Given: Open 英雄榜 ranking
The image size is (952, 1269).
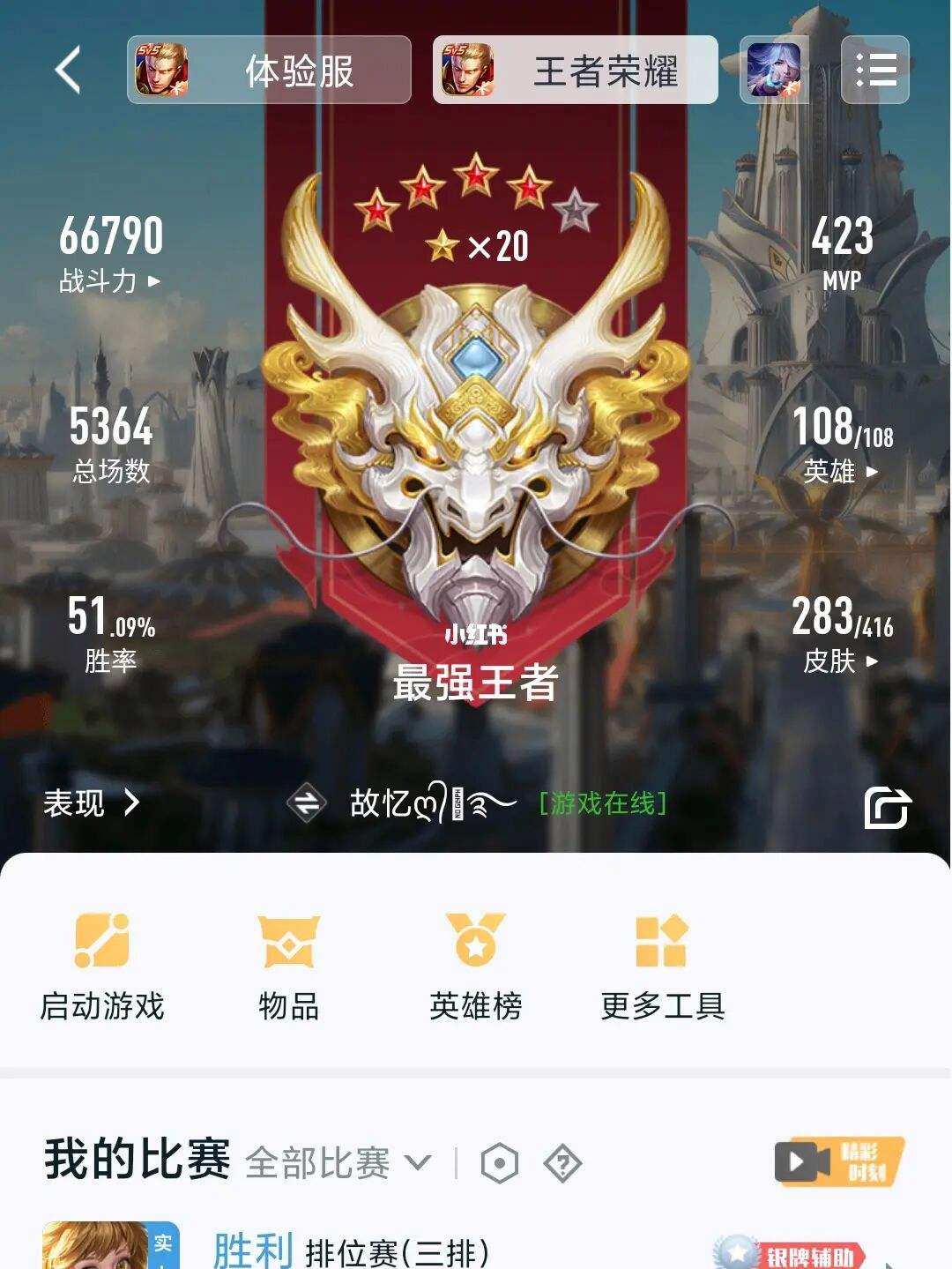Looking at the screenshot, I should 475,967.
